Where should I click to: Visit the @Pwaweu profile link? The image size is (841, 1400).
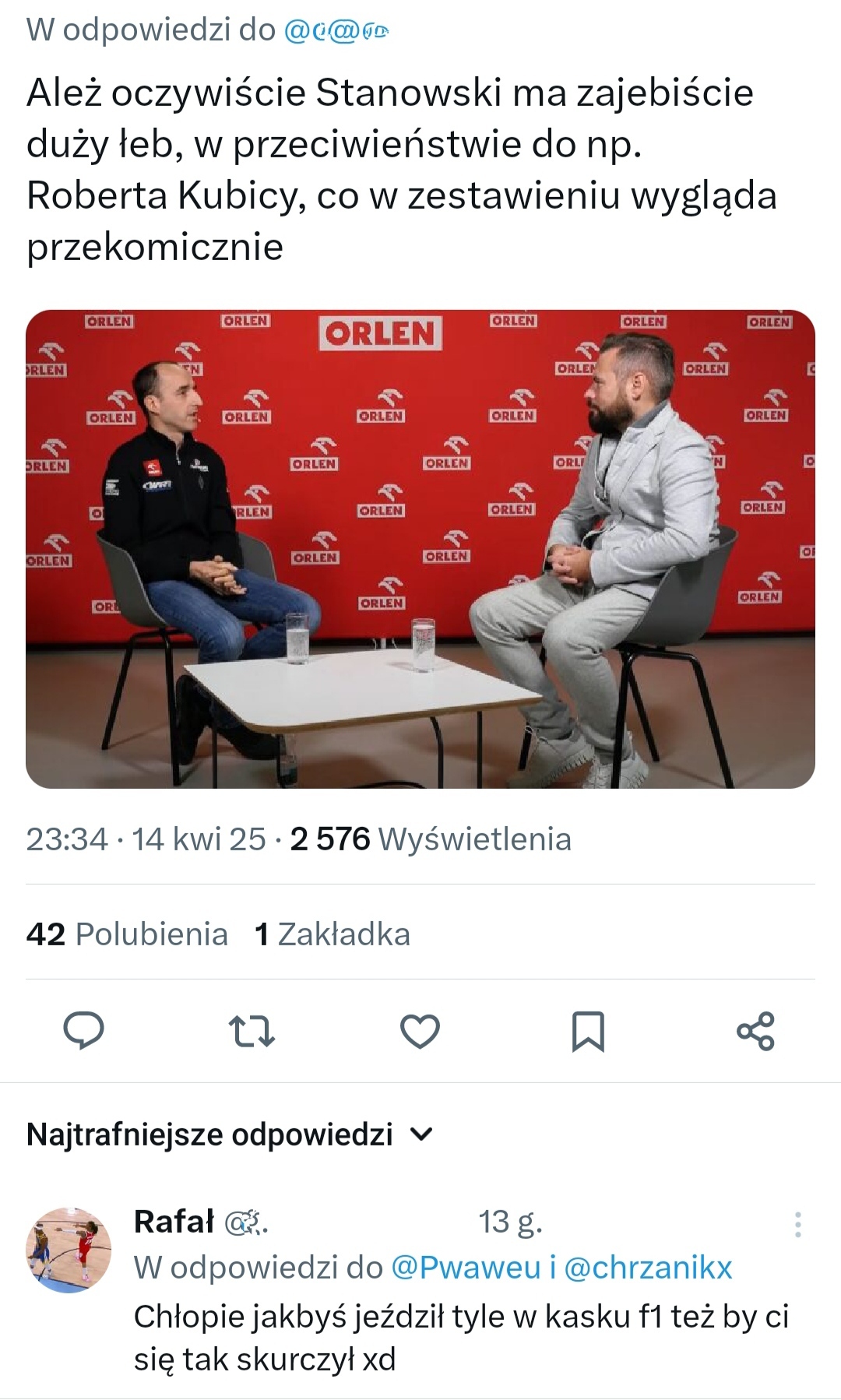tap(465, 1268)
